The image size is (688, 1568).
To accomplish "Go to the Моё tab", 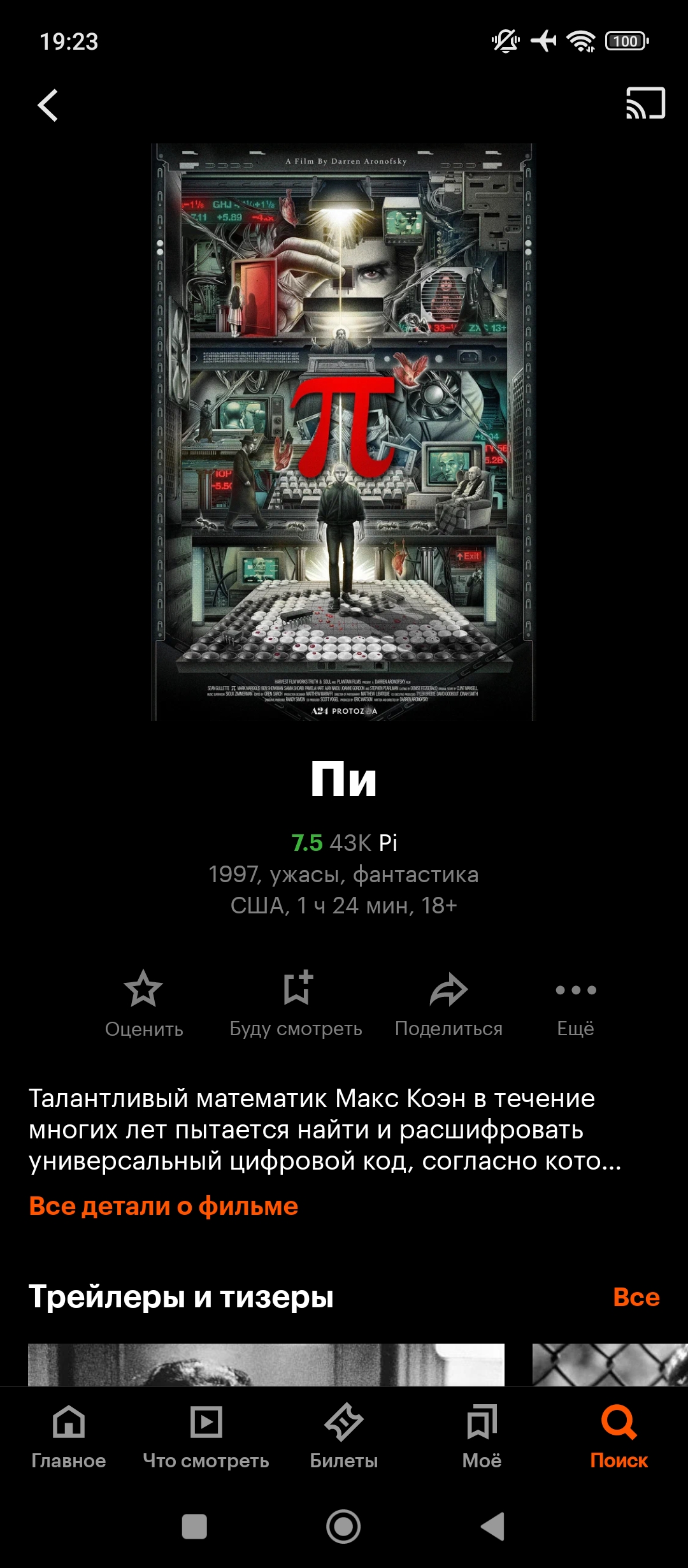I will point(482,1437).
